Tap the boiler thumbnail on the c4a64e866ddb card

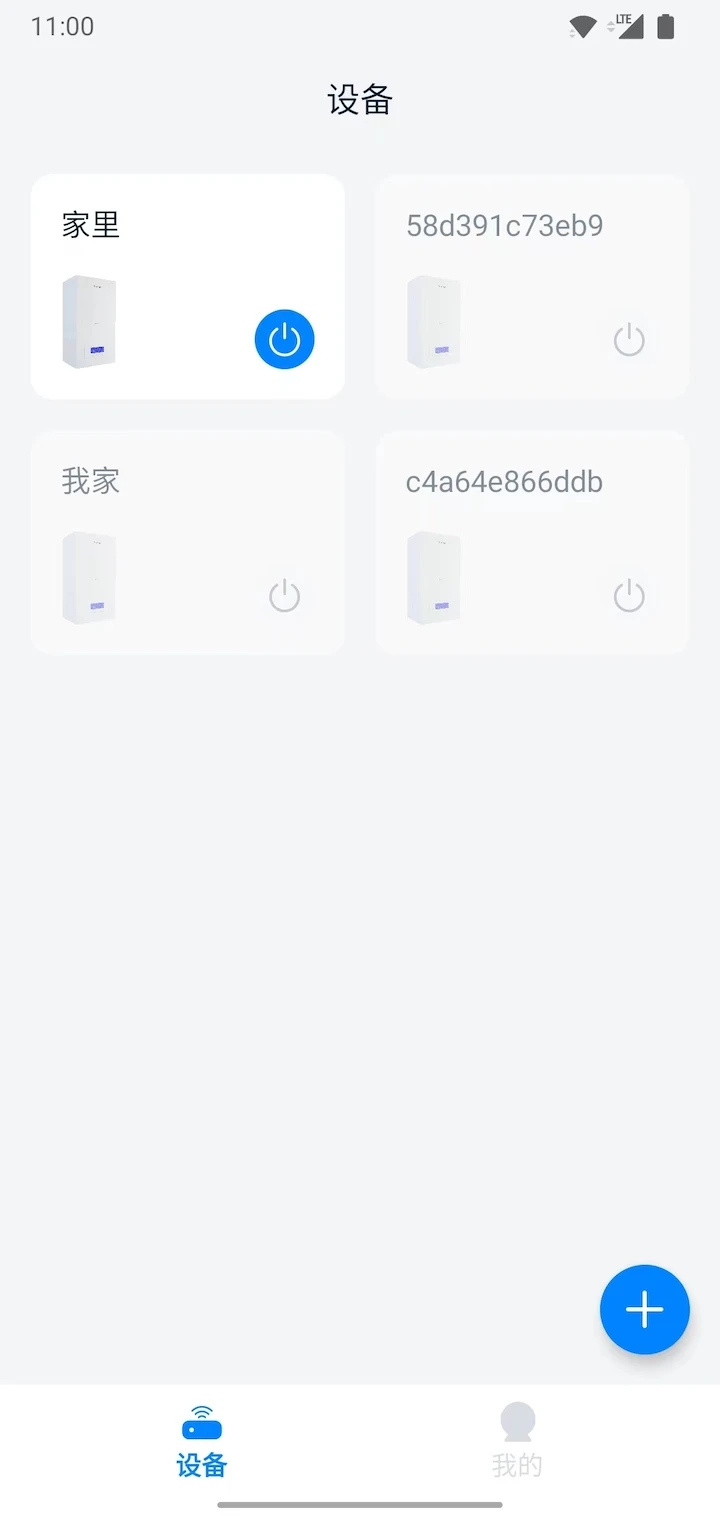point(433,578)
